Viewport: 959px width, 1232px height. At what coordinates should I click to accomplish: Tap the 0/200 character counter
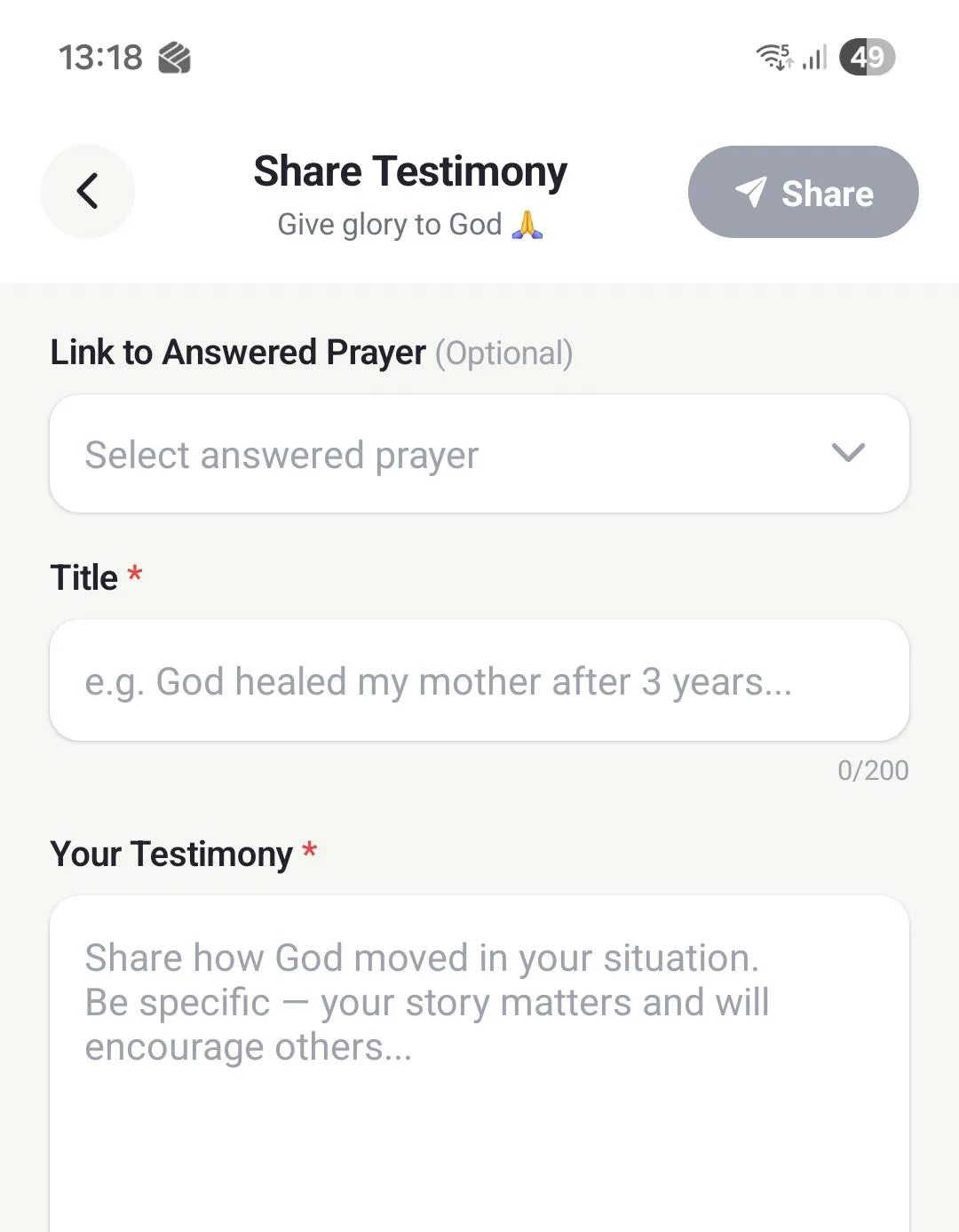click(x=873, y=770)
